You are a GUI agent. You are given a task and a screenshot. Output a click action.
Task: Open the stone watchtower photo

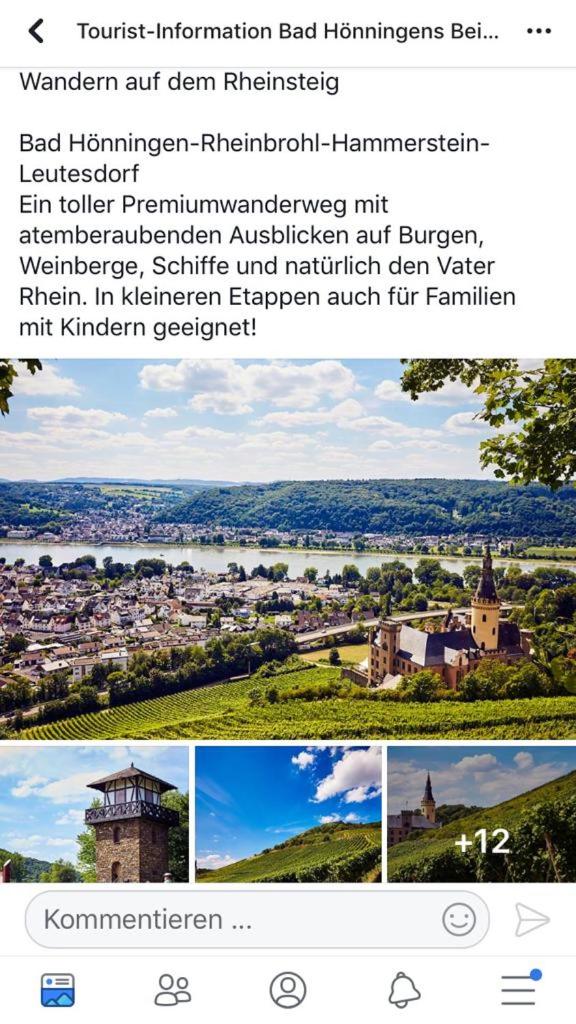tap(94, 814)
